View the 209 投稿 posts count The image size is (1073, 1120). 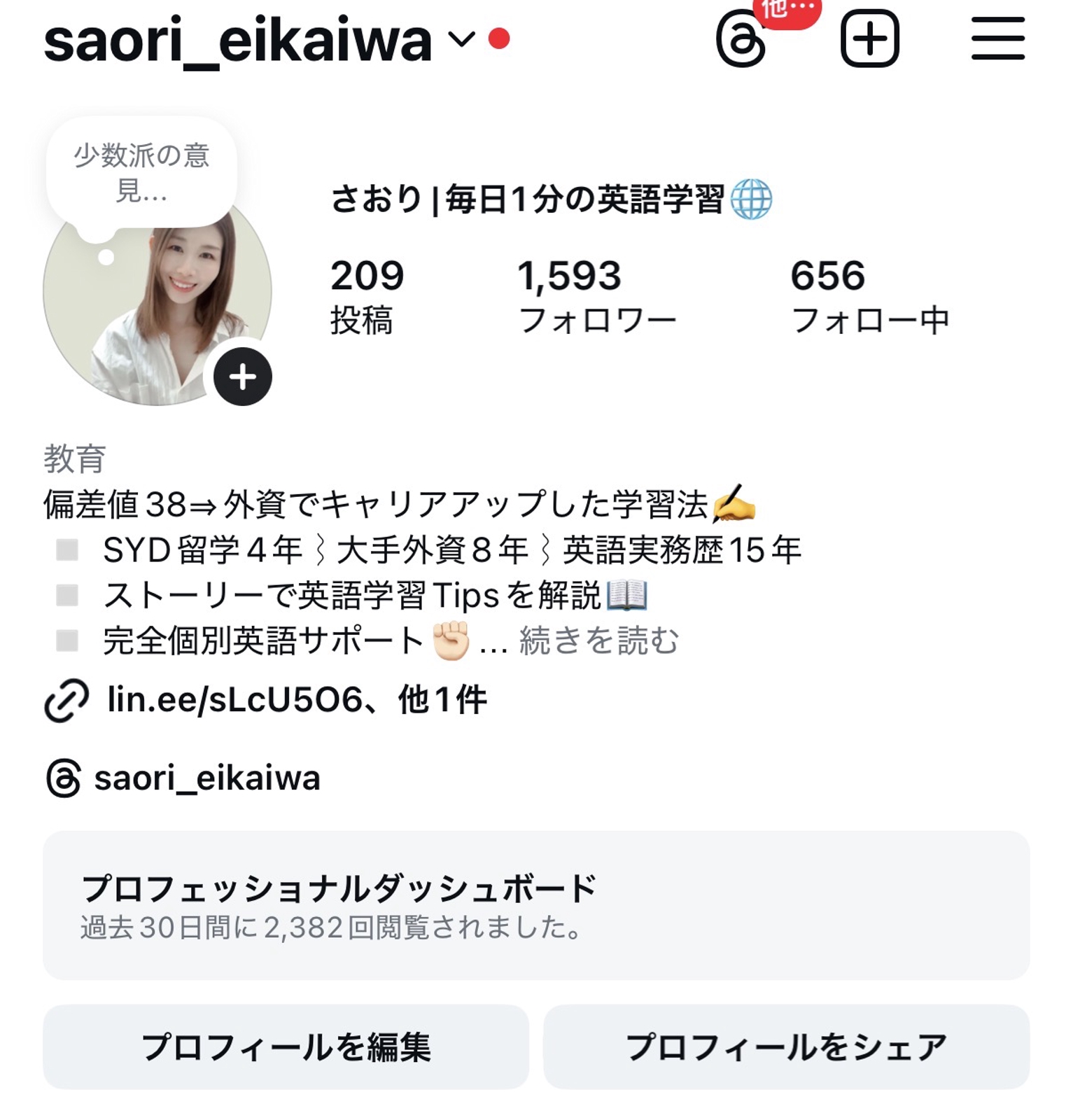point(367,295)
